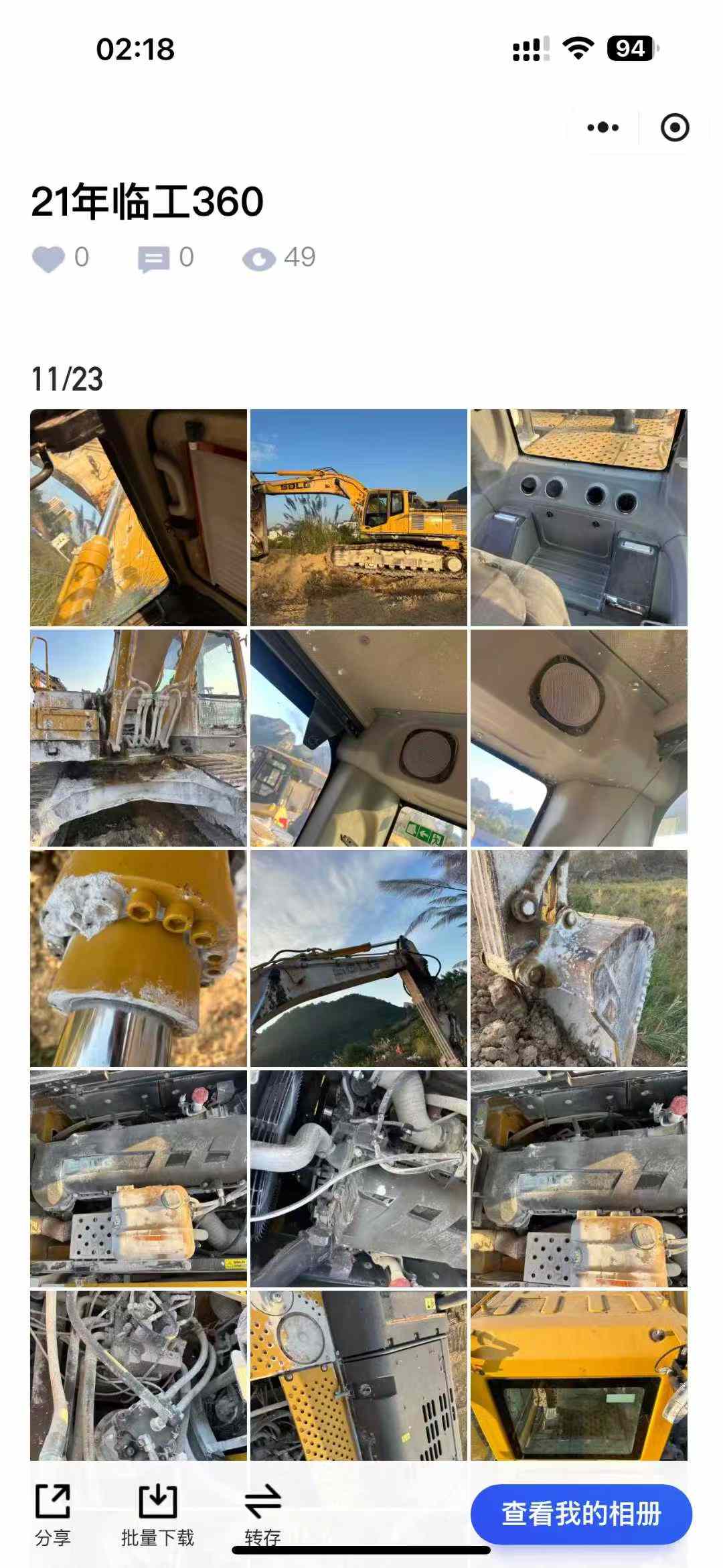Image resolution: width=723 pixels, height=1568 pixels.
Task: Open the cab rear storage compartment photo
Action: (579, 518)
